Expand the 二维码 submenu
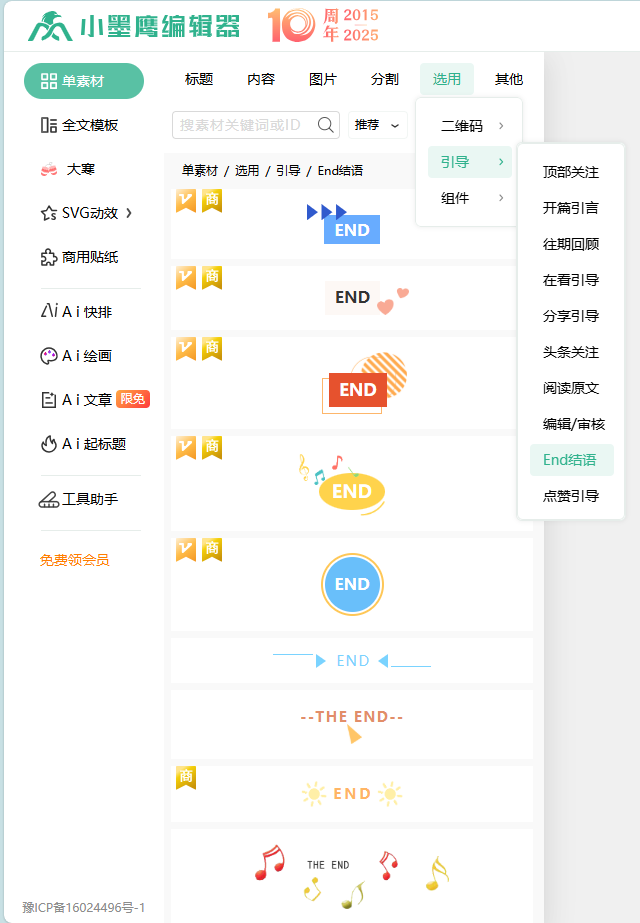 [x=470, y=126]
